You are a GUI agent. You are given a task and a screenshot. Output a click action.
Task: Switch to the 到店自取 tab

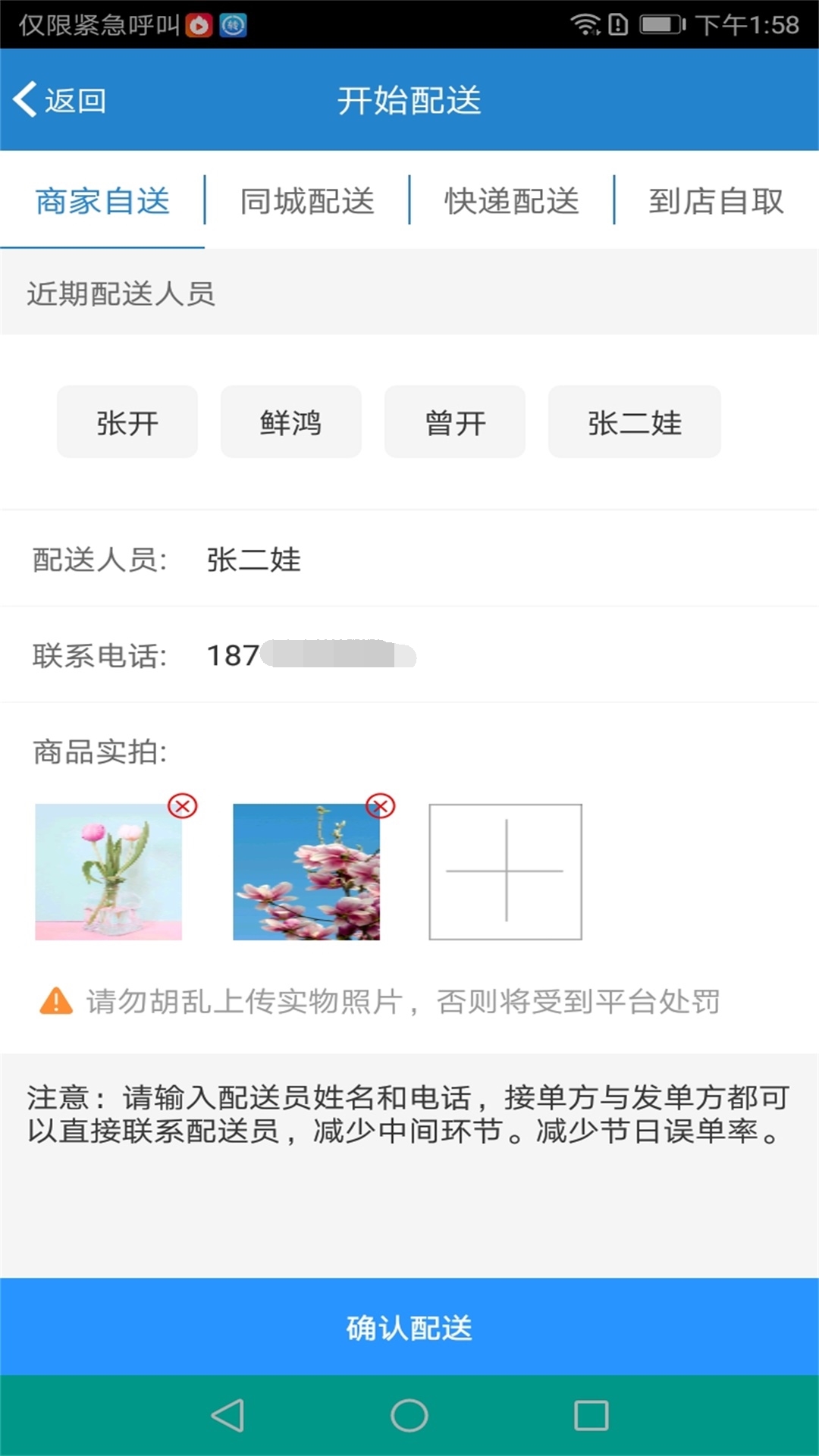click(x=716, y=201)
